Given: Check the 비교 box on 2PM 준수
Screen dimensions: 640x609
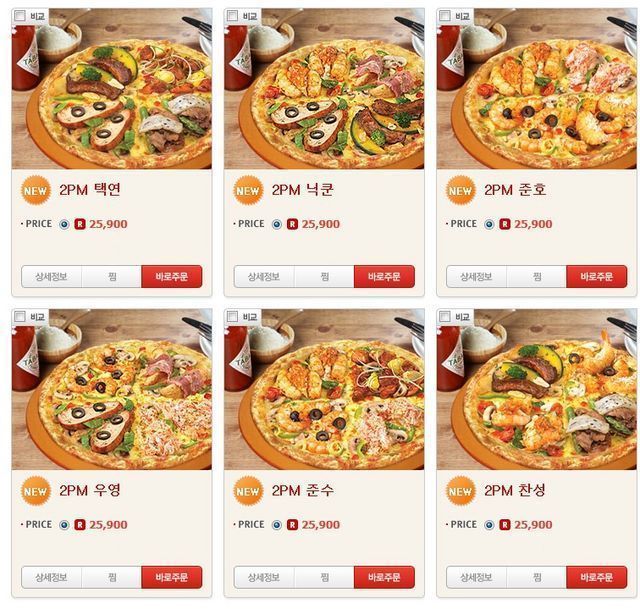Looking at the screenshot, I should [232, 317].
